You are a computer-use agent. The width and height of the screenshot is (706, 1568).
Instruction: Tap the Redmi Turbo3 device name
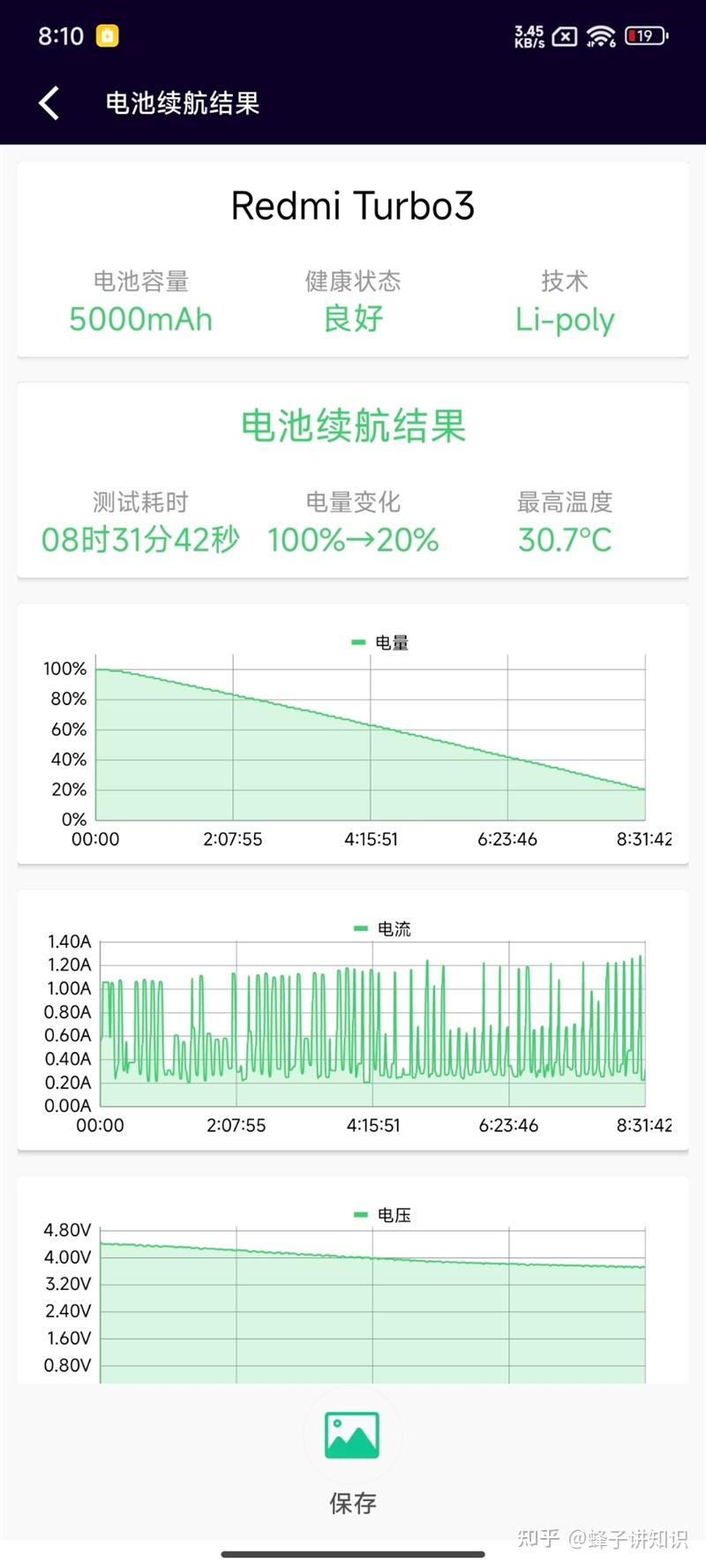point(353,206)
